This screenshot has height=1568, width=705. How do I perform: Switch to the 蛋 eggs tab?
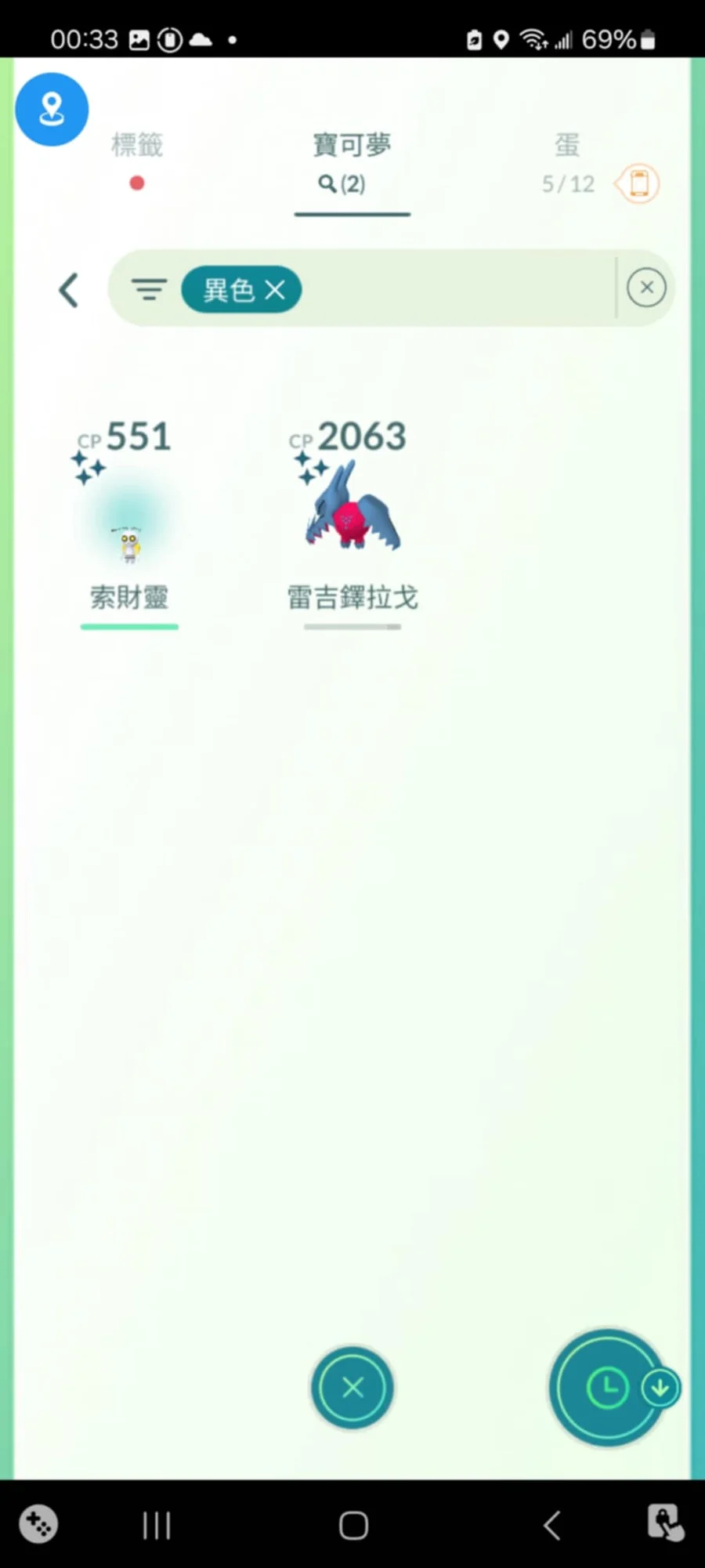coord(567,145)
